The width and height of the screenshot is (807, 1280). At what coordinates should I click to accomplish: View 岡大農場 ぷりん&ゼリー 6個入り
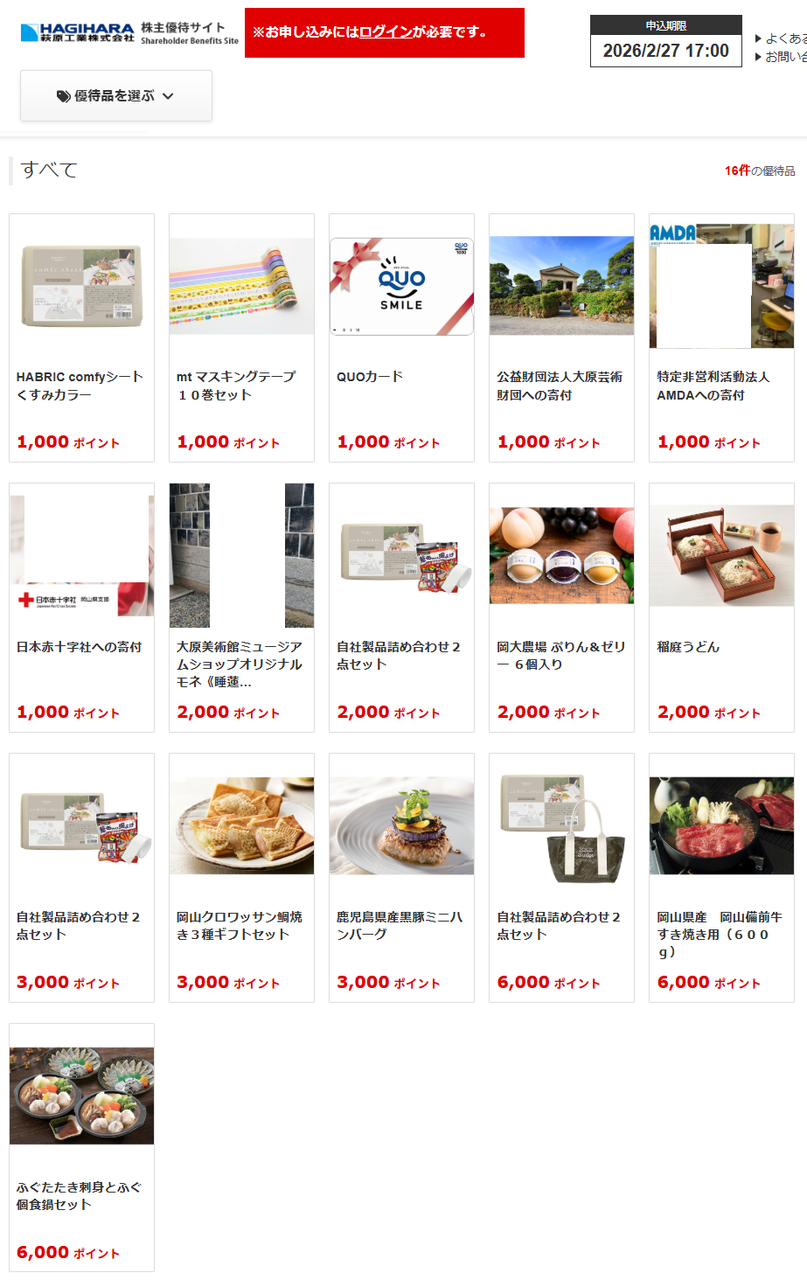[561, 606]
